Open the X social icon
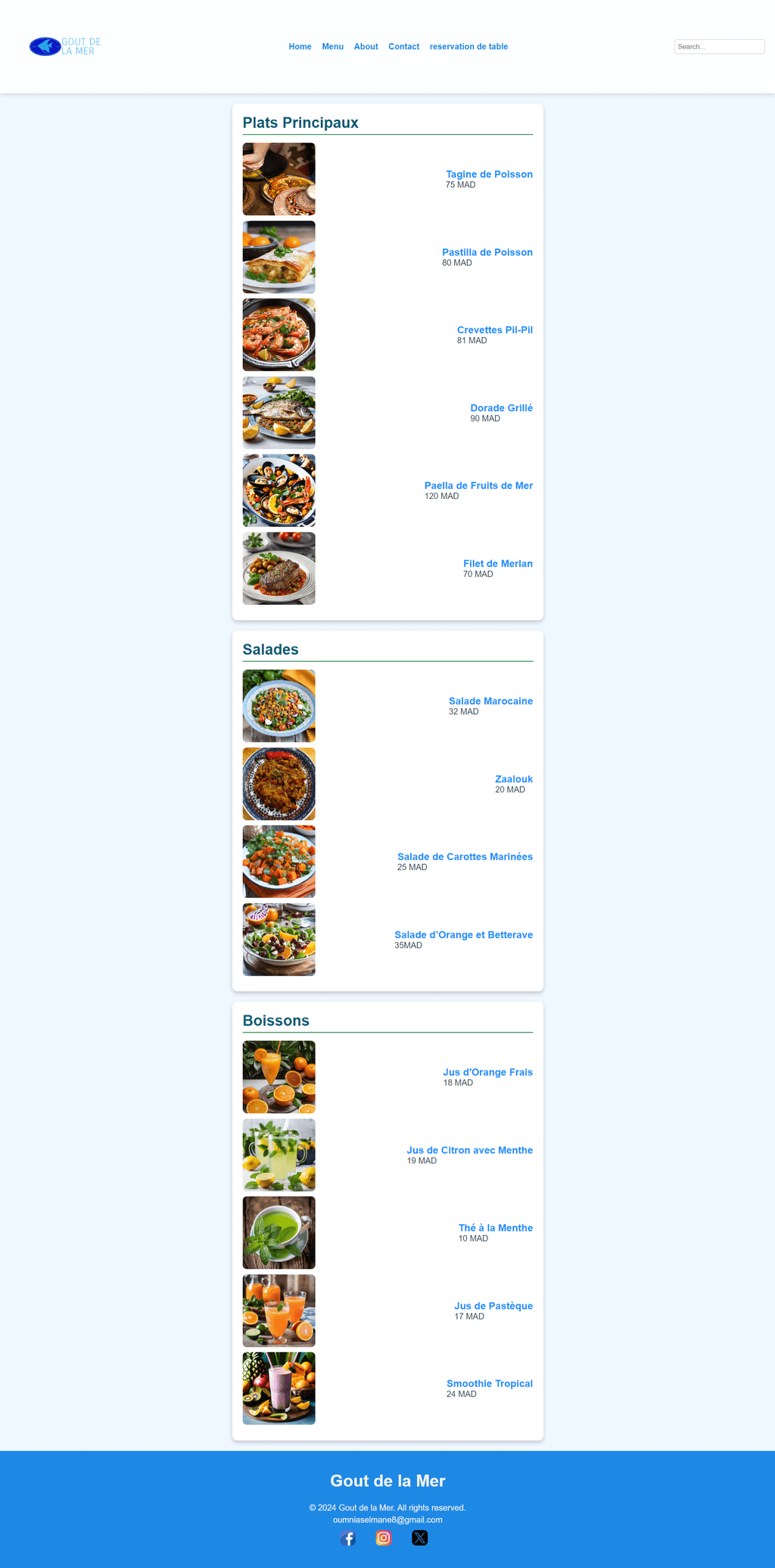 [420, 1538]
